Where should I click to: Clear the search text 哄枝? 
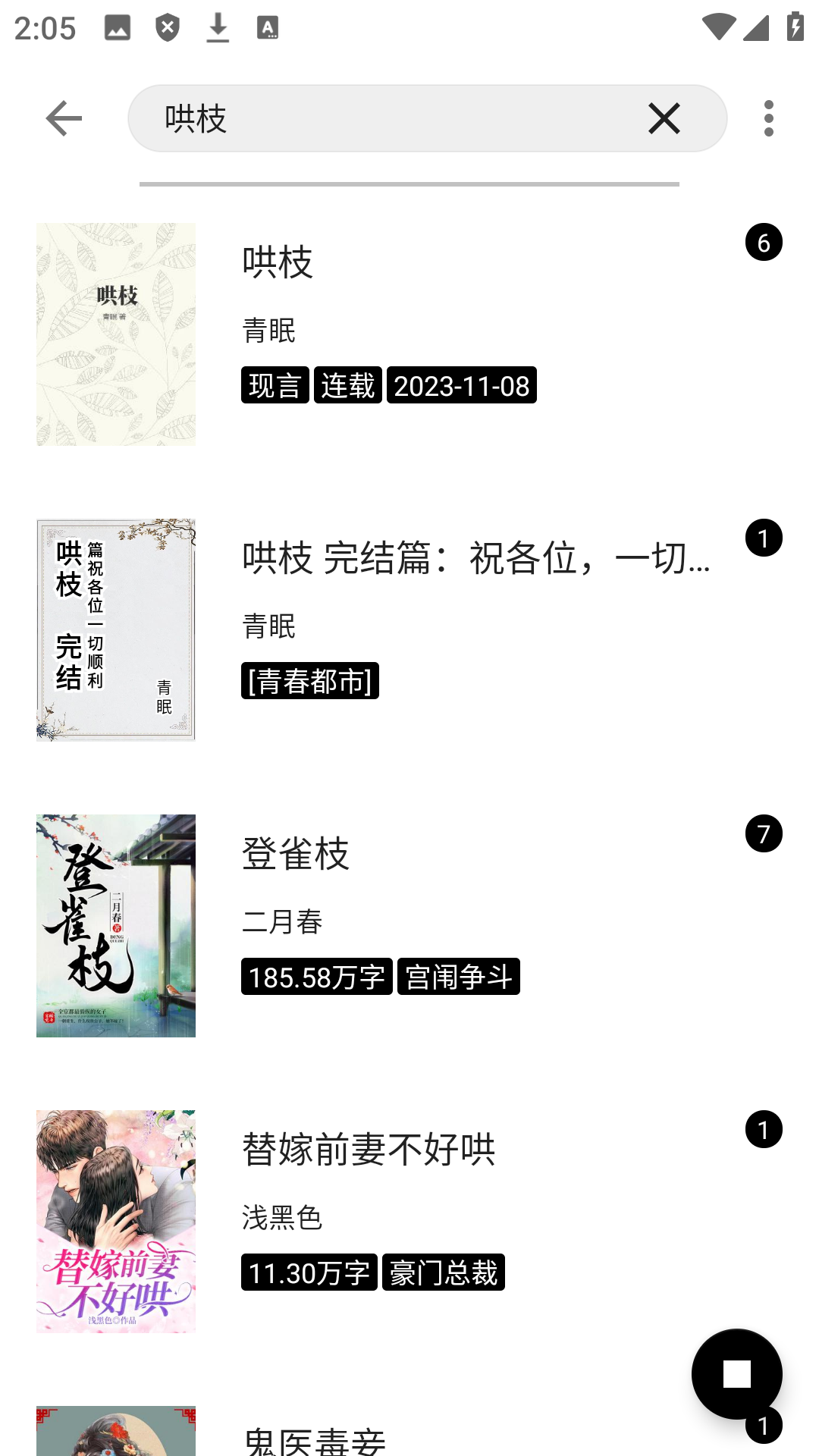(664, 118)
